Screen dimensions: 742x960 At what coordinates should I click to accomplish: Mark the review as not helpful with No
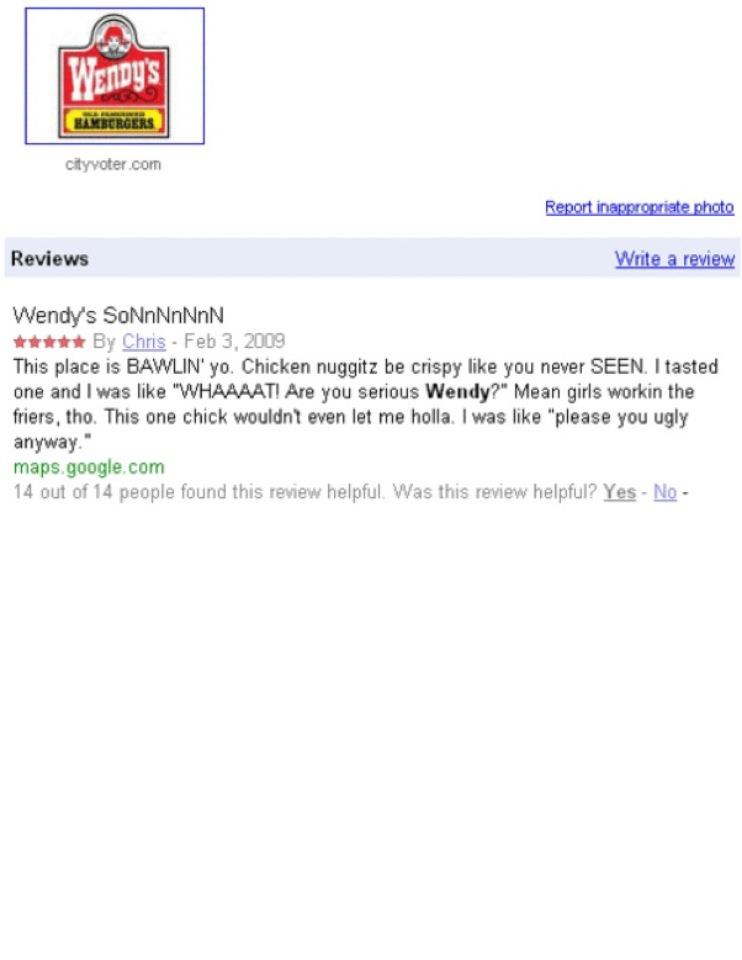665,492
